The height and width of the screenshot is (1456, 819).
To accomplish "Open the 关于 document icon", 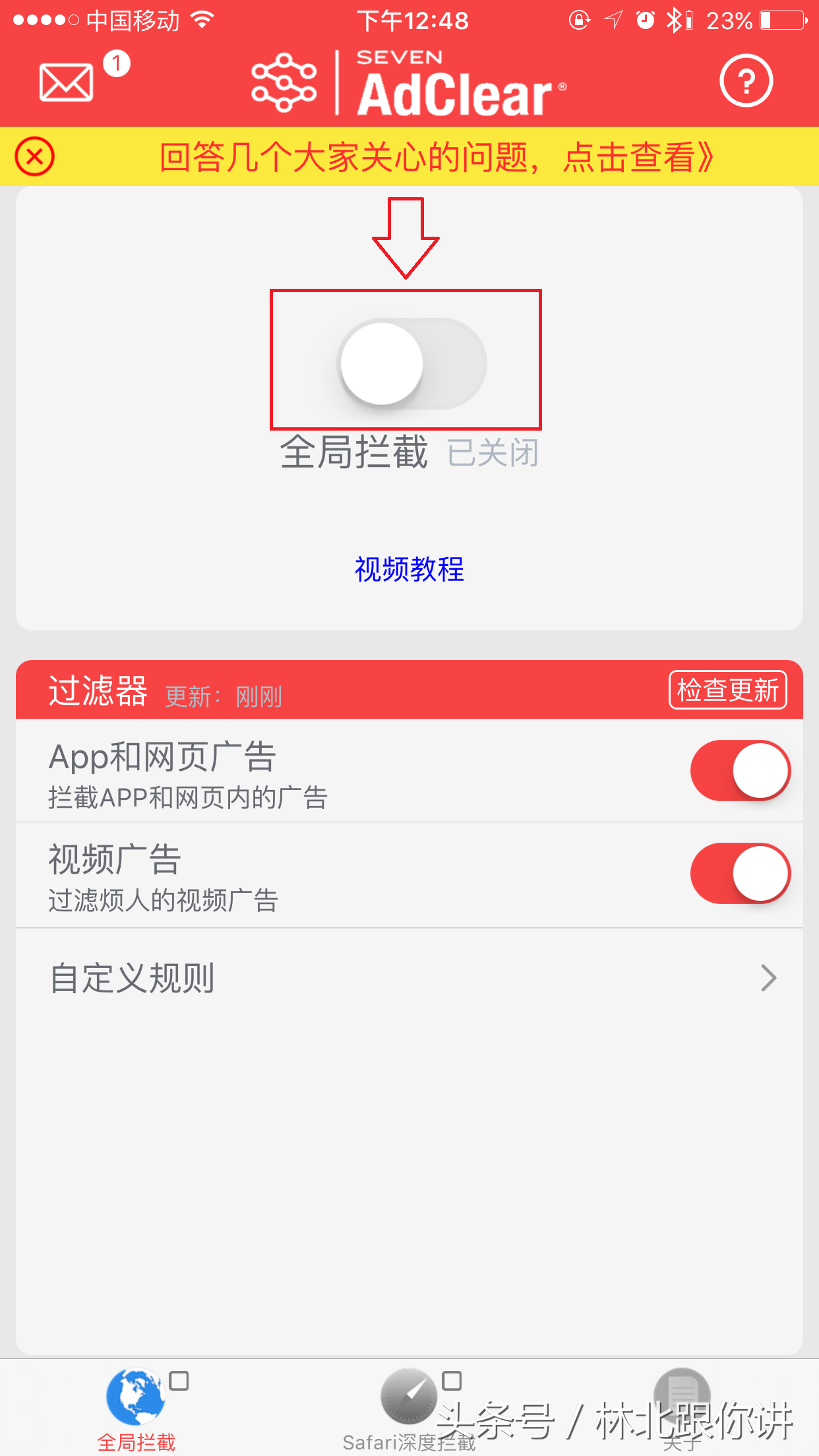I will (x=682, y=1393).
